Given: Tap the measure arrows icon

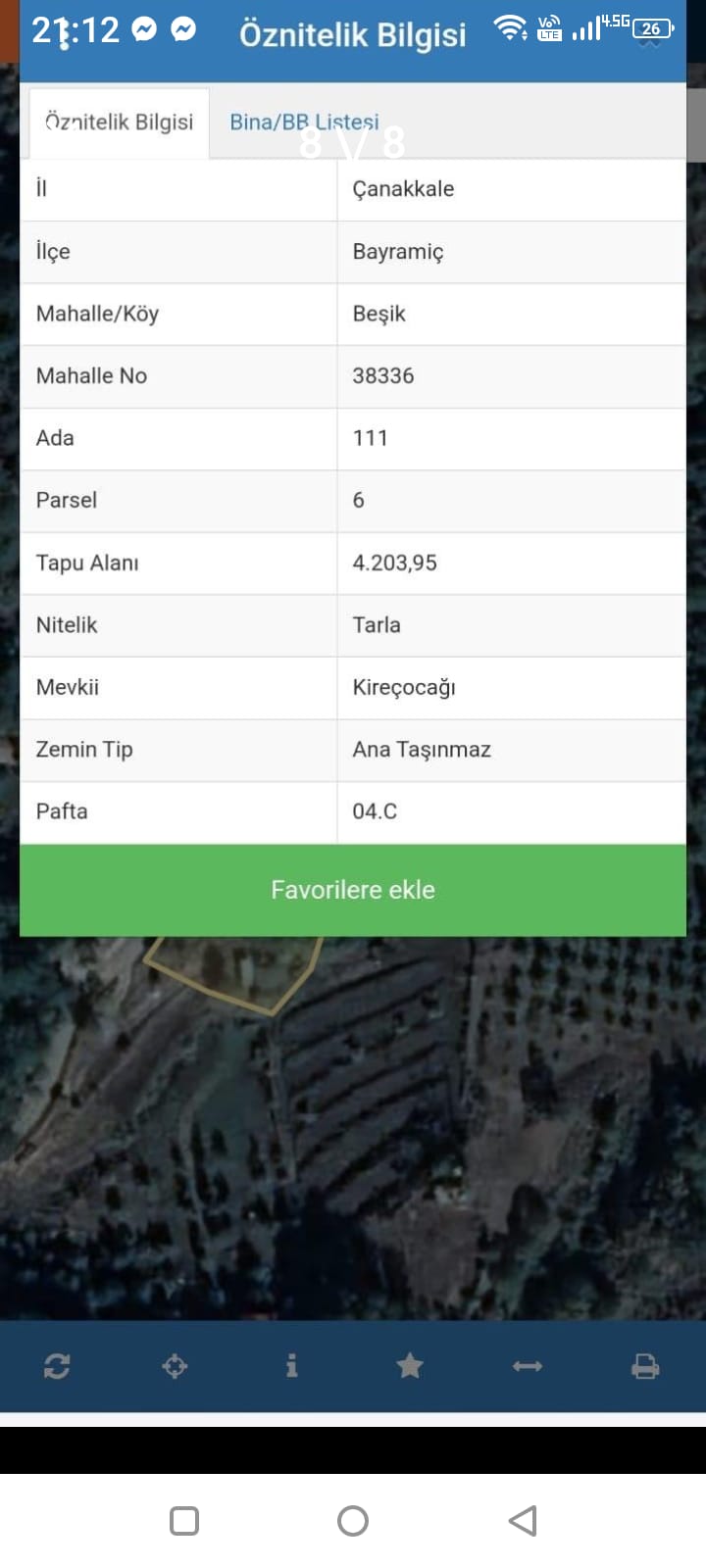Looking at the screenshot, I should coord(528,1366).
